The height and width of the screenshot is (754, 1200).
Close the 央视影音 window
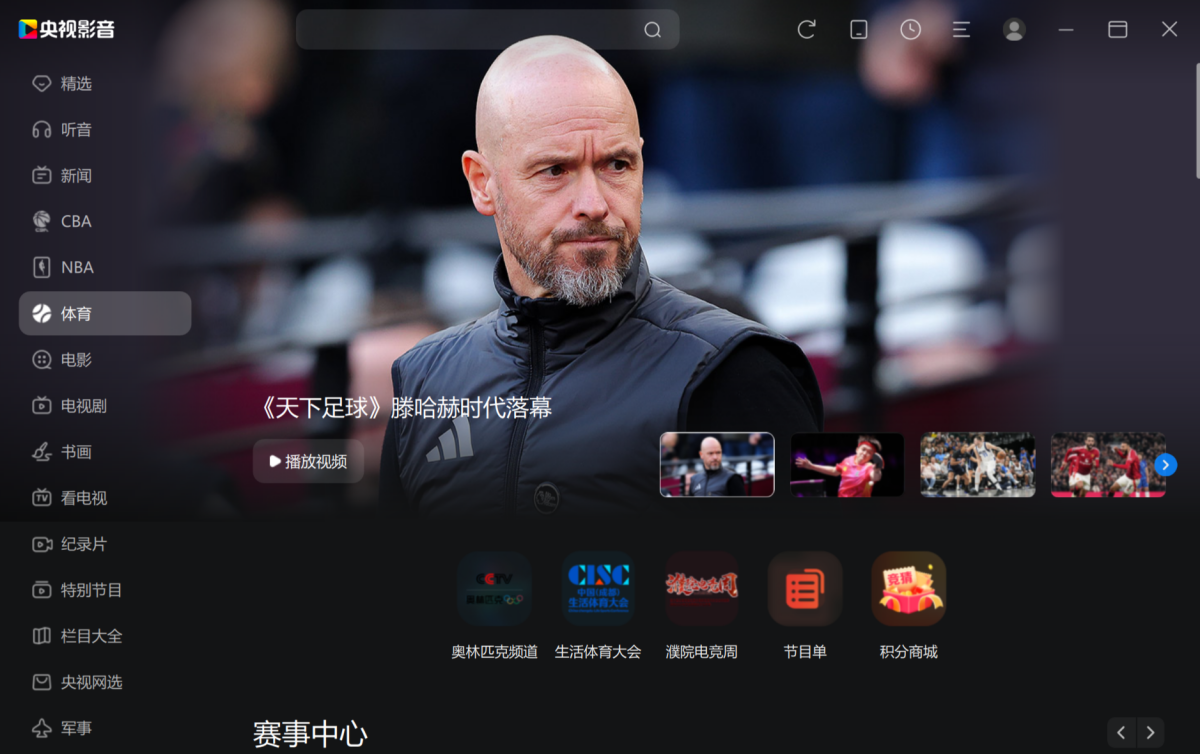pos(1169,30)
